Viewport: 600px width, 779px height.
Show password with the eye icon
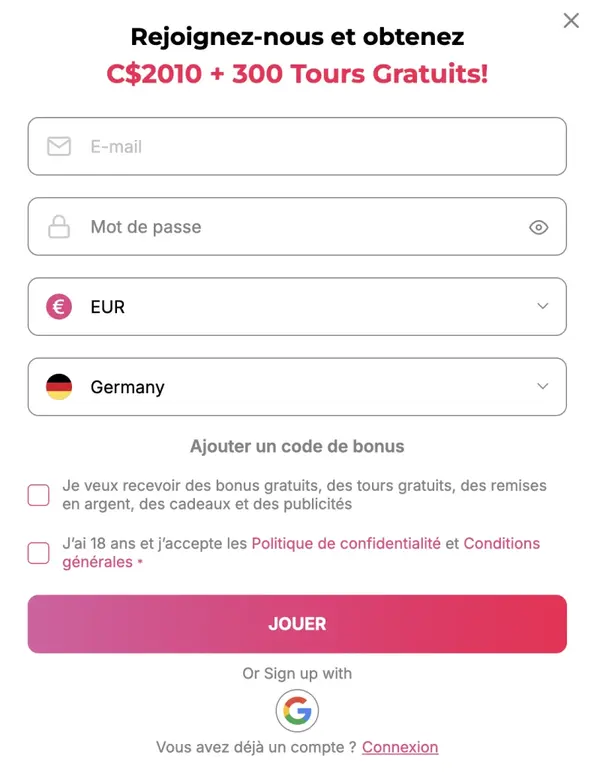click(x=539, y=228)
